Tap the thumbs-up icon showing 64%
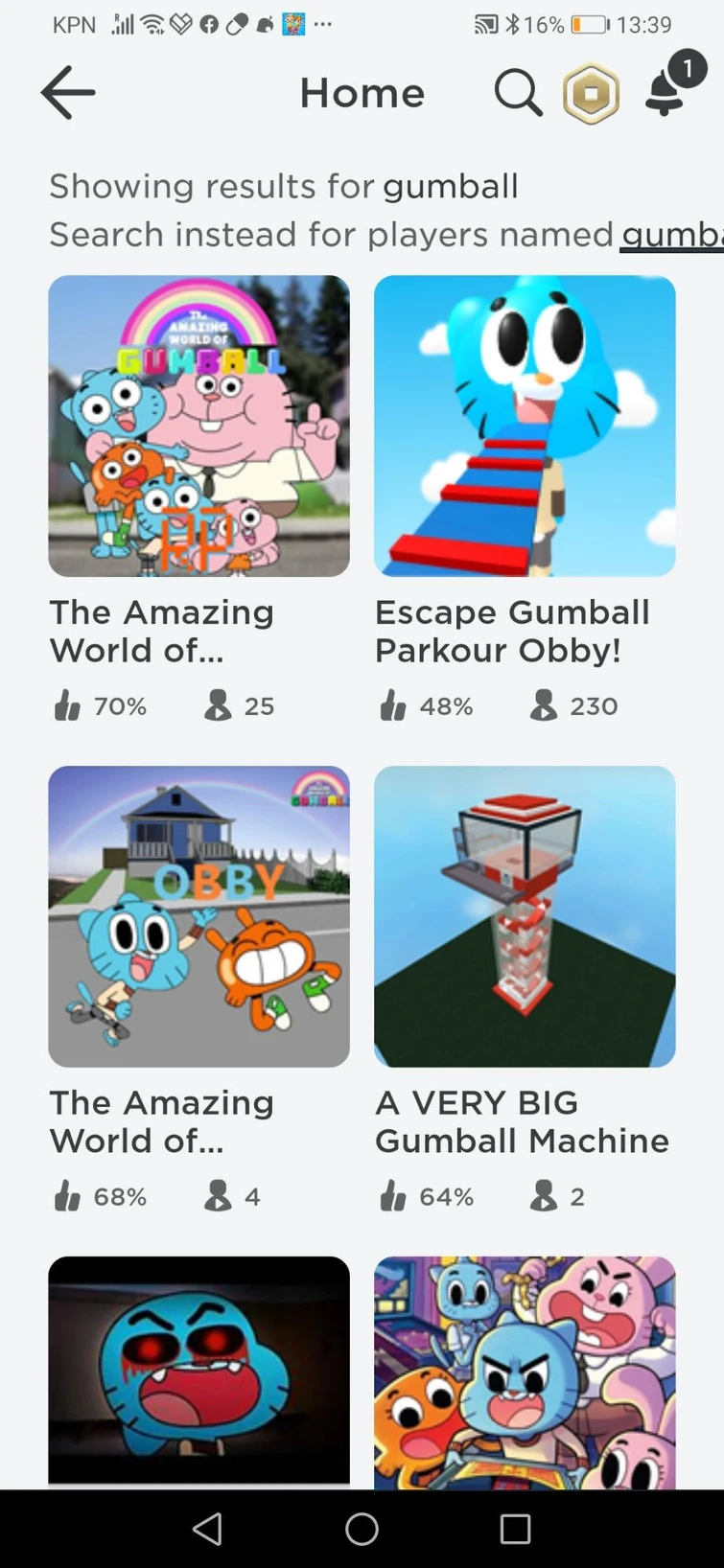The height and width of the screenshot is (1568, 724). (x=392, y=1195)
